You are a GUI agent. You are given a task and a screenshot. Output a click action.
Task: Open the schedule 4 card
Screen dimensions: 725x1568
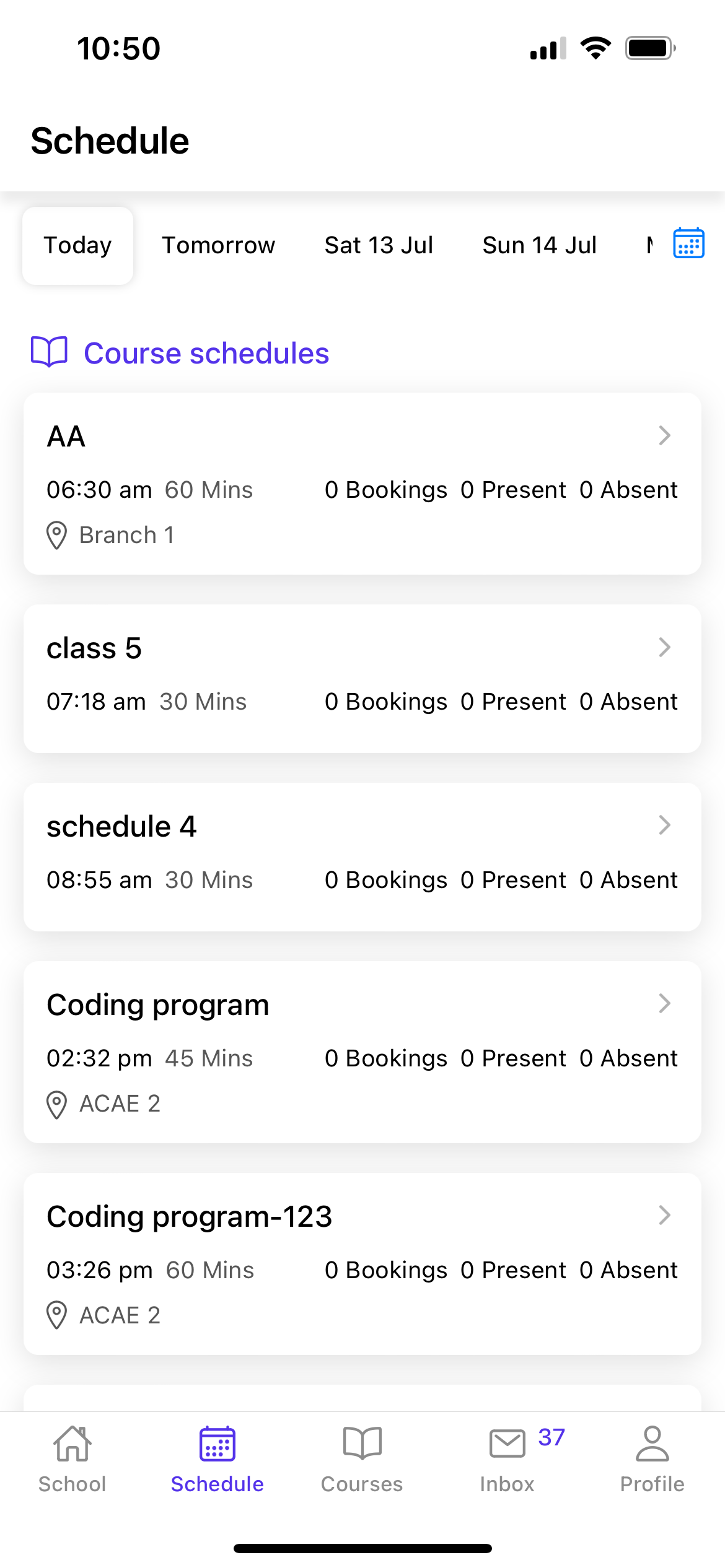coord(362,857)
